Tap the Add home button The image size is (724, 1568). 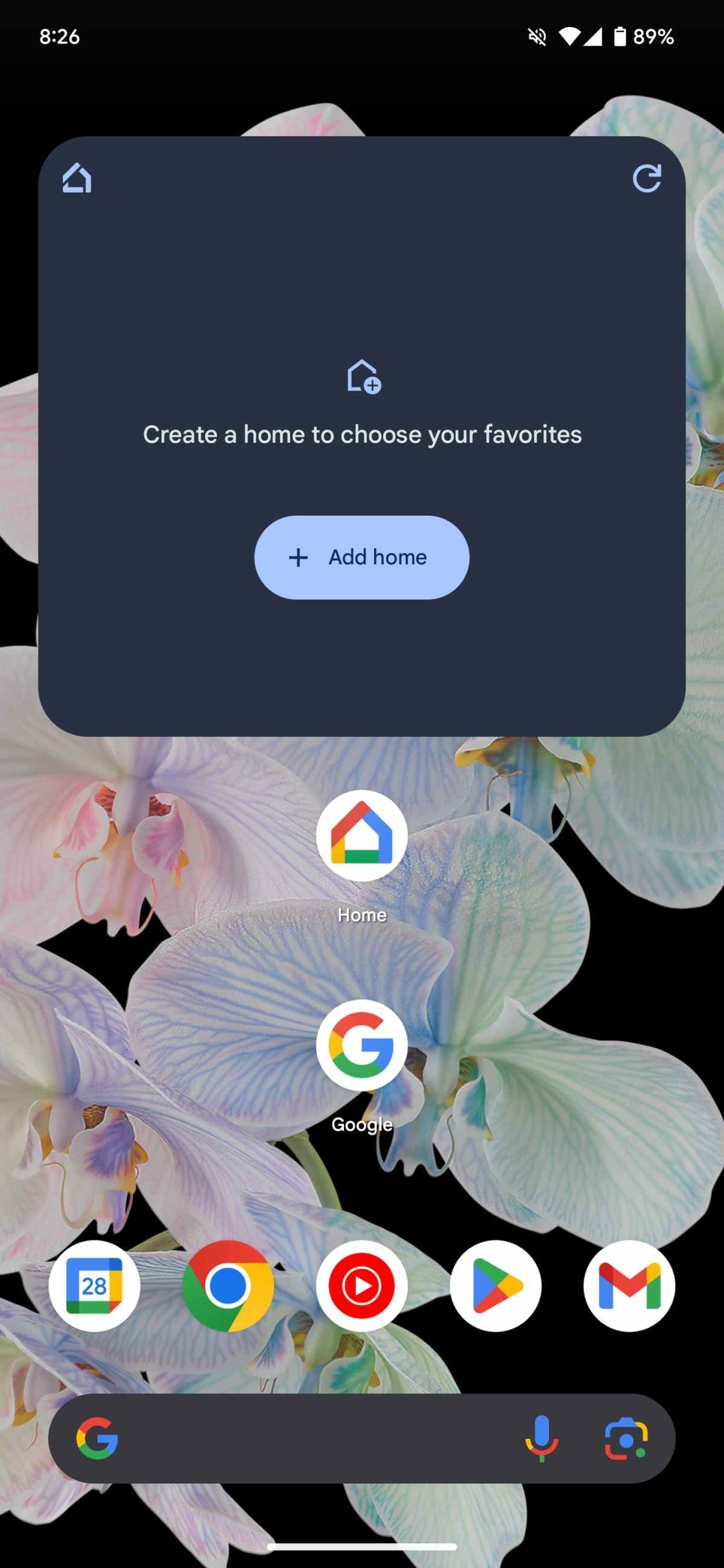[x=361, y=557]
